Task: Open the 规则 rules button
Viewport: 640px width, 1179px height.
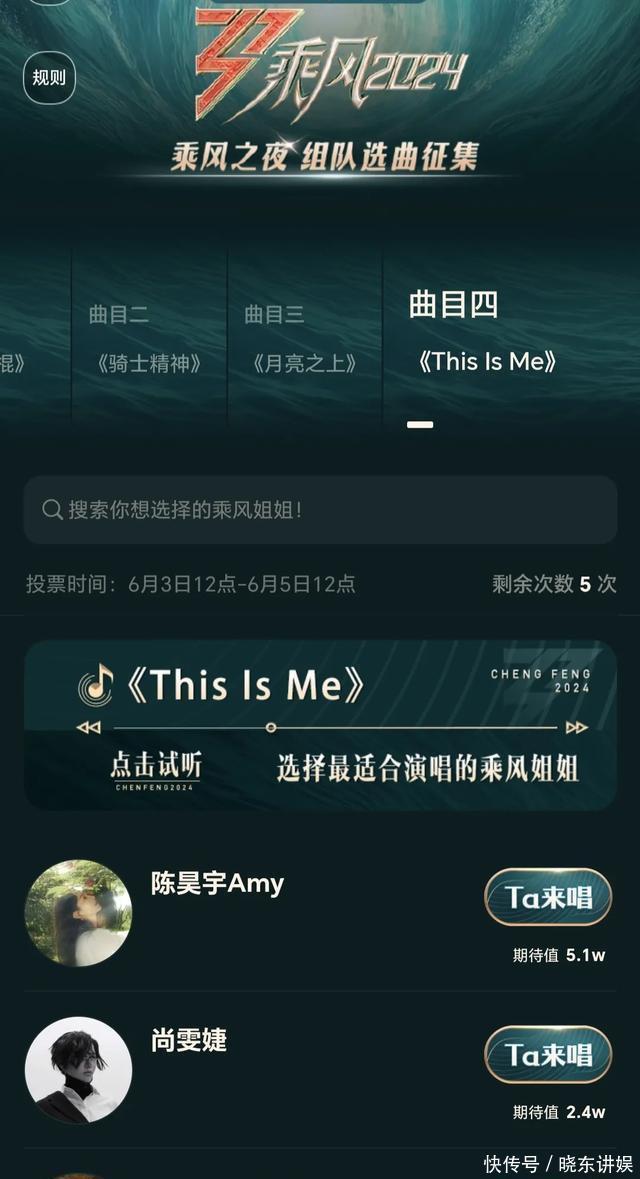Action: click(x=48, y=77)
